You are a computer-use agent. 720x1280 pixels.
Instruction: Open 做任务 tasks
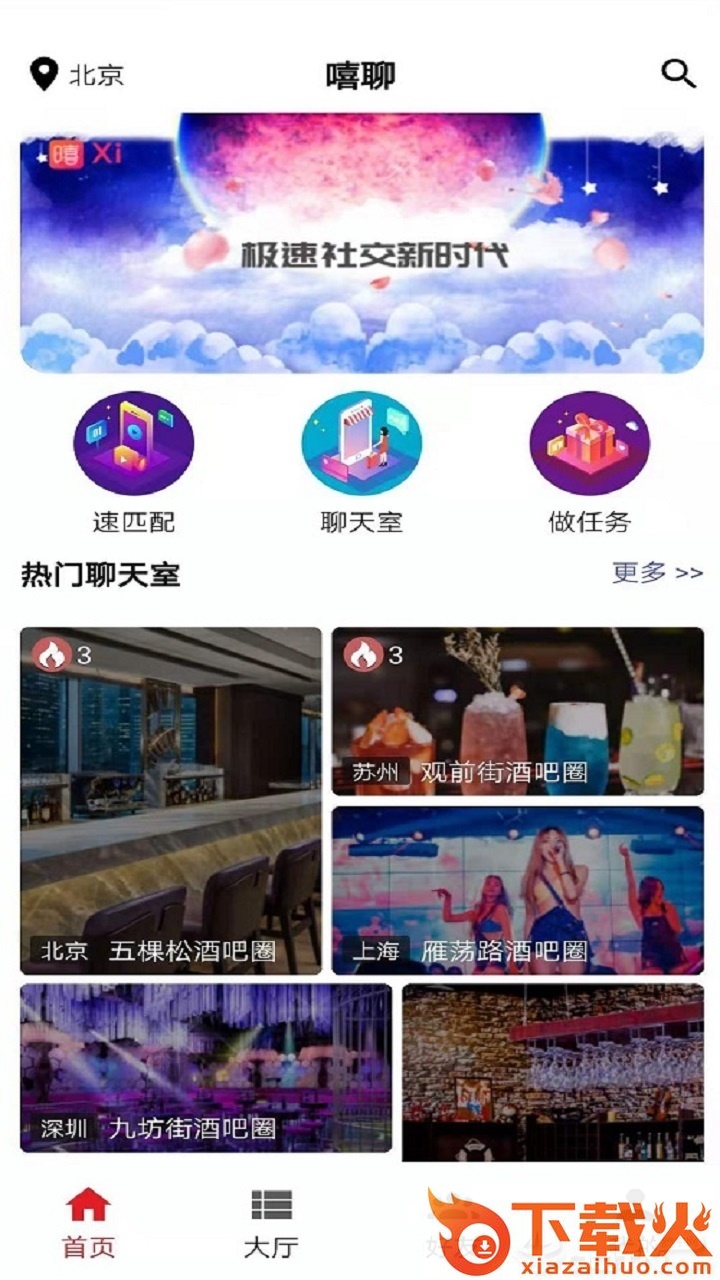[589, 443]
